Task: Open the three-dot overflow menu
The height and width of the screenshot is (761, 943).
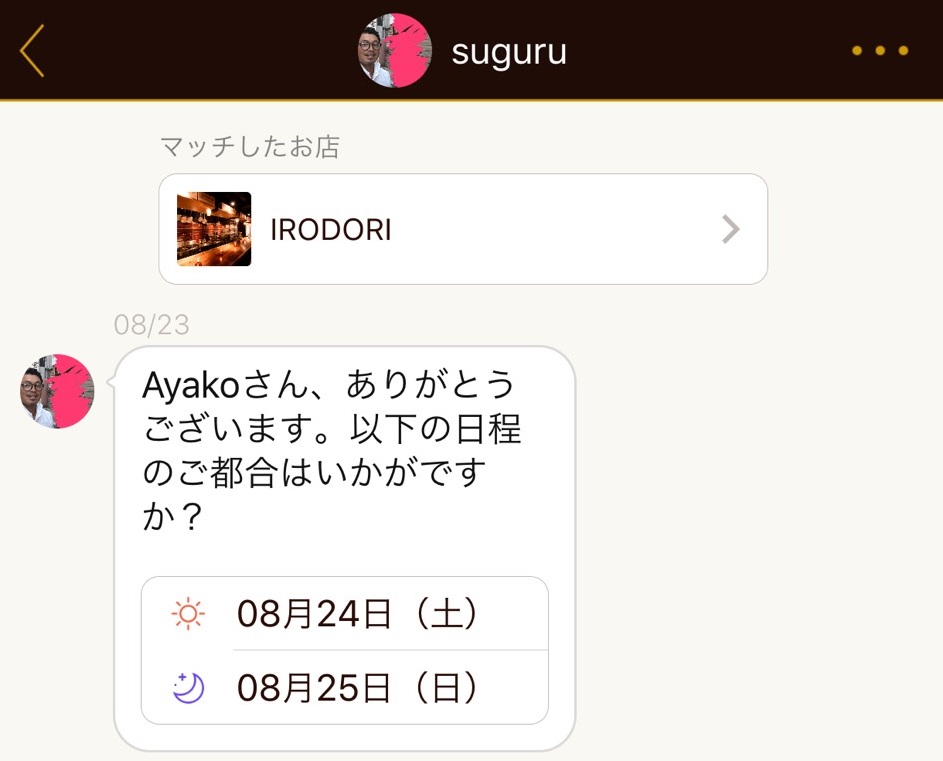Action: click(x=879, y=51)
